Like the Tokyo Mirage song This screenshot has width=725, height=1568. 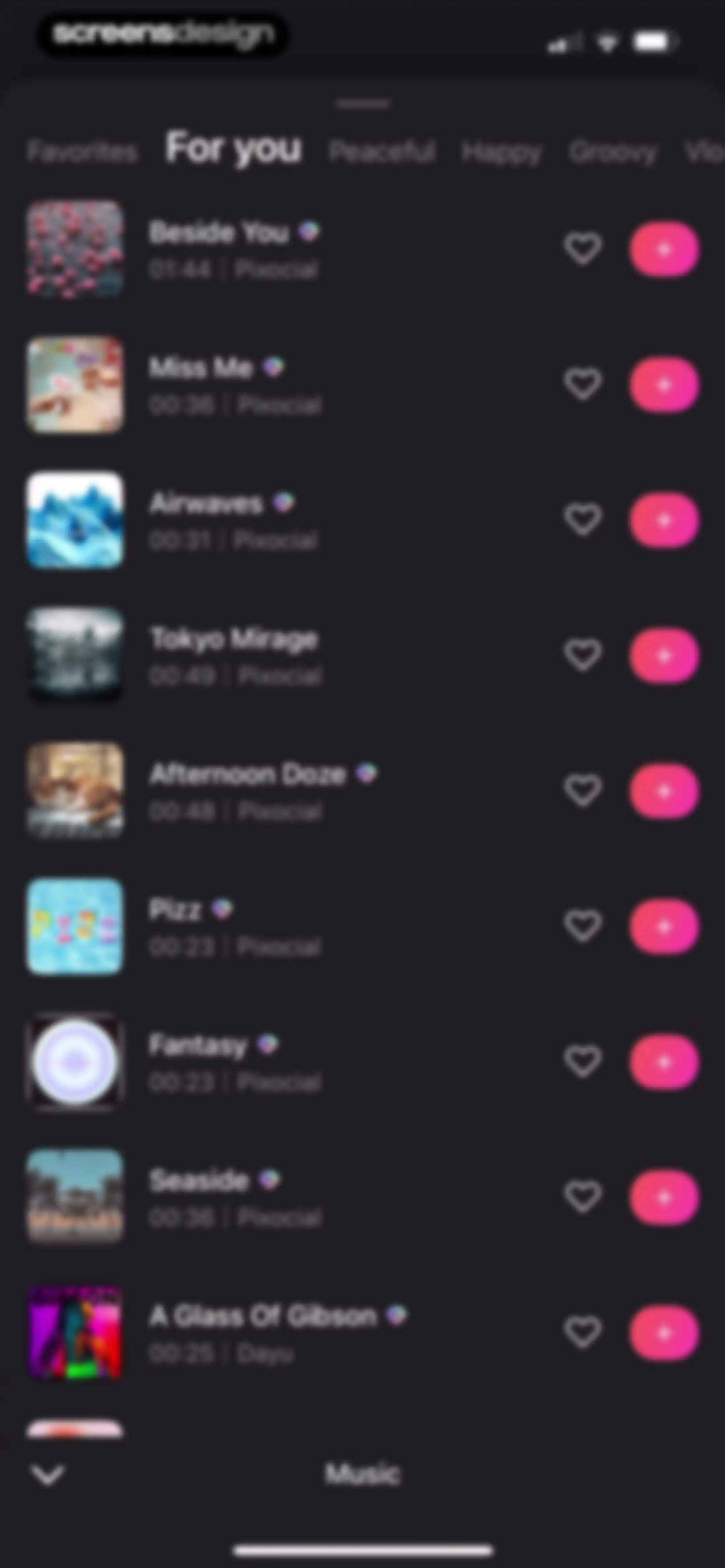point(583,655)
